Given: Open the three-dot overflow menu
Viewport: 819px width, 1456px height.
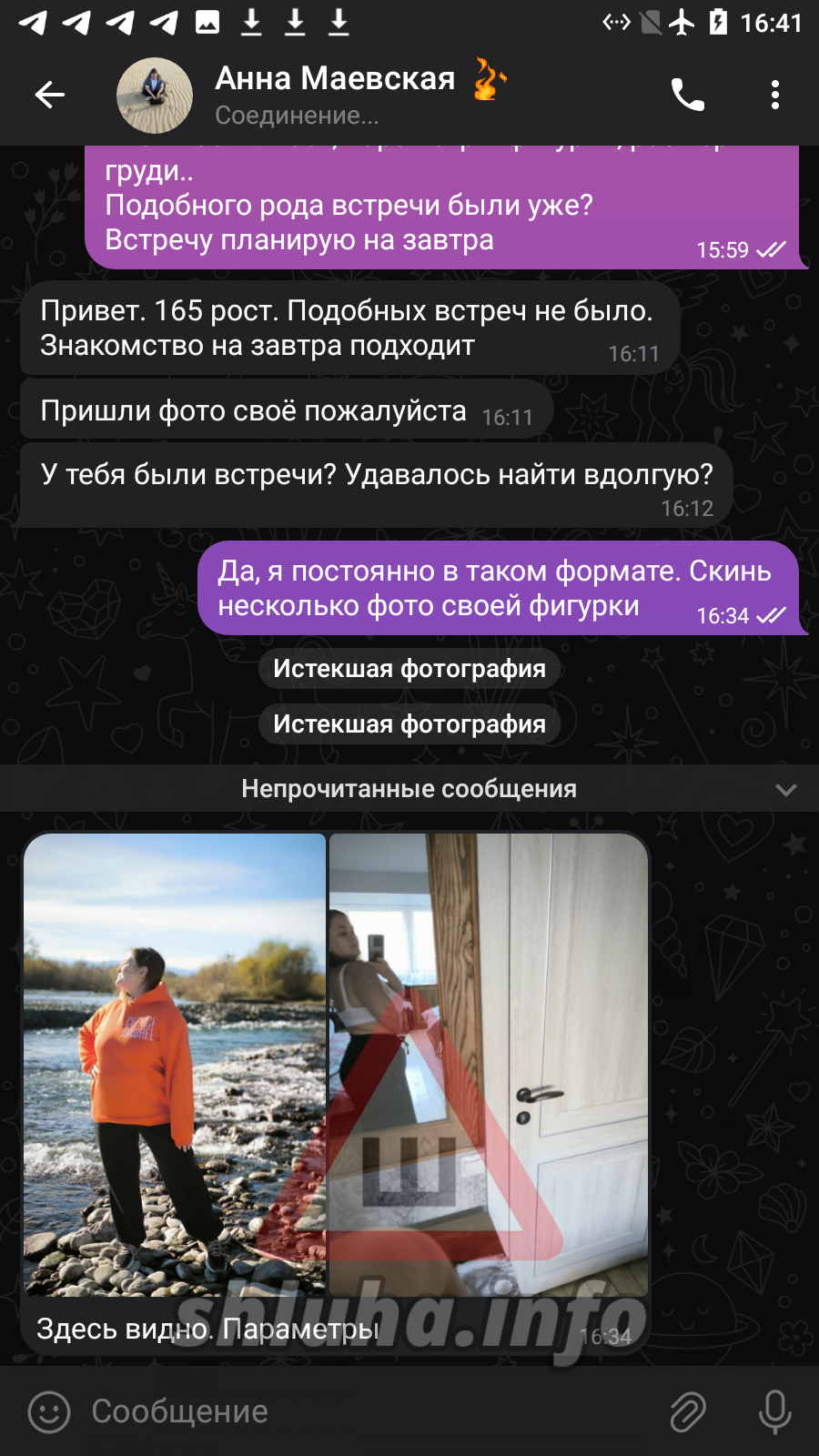Looking at the screenshot, I should coord(774,95).
